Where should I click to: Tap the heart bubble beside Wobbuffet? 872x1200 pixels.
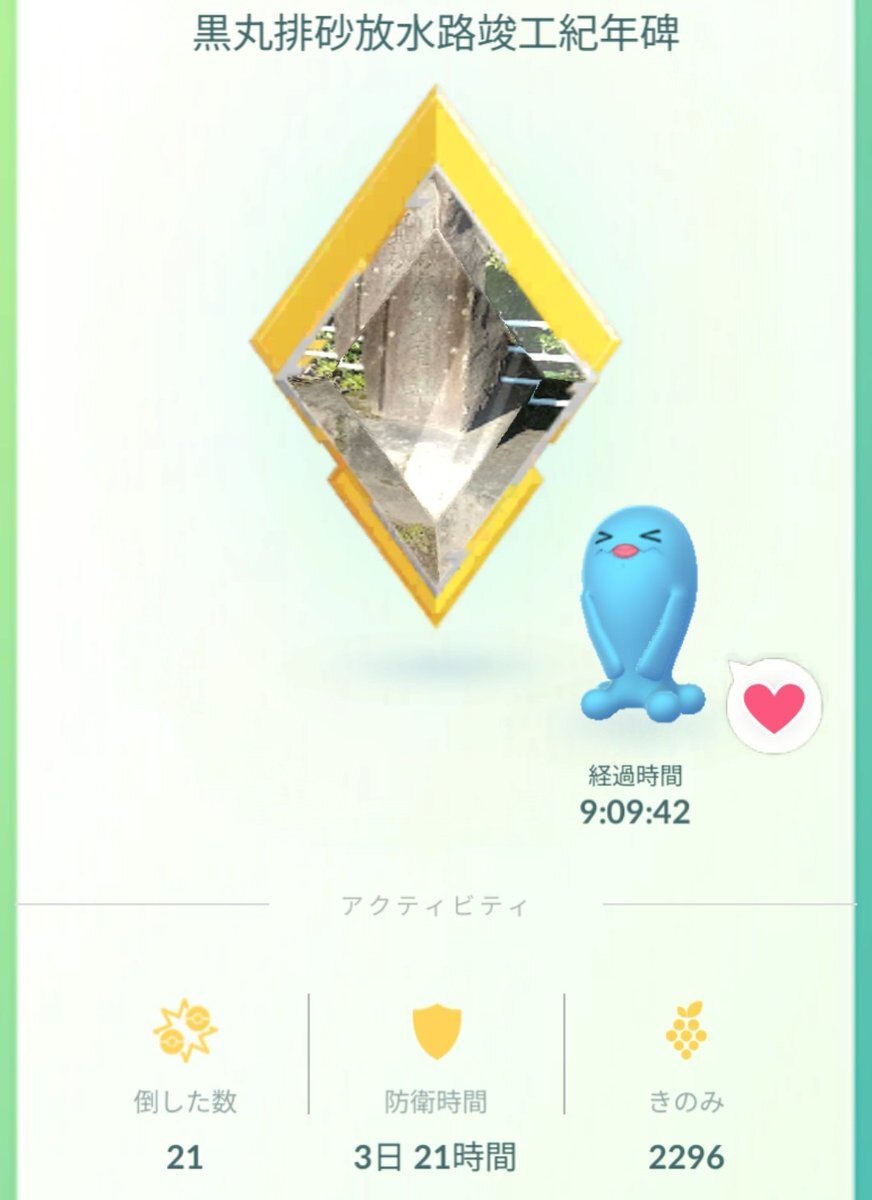[775, 706]
